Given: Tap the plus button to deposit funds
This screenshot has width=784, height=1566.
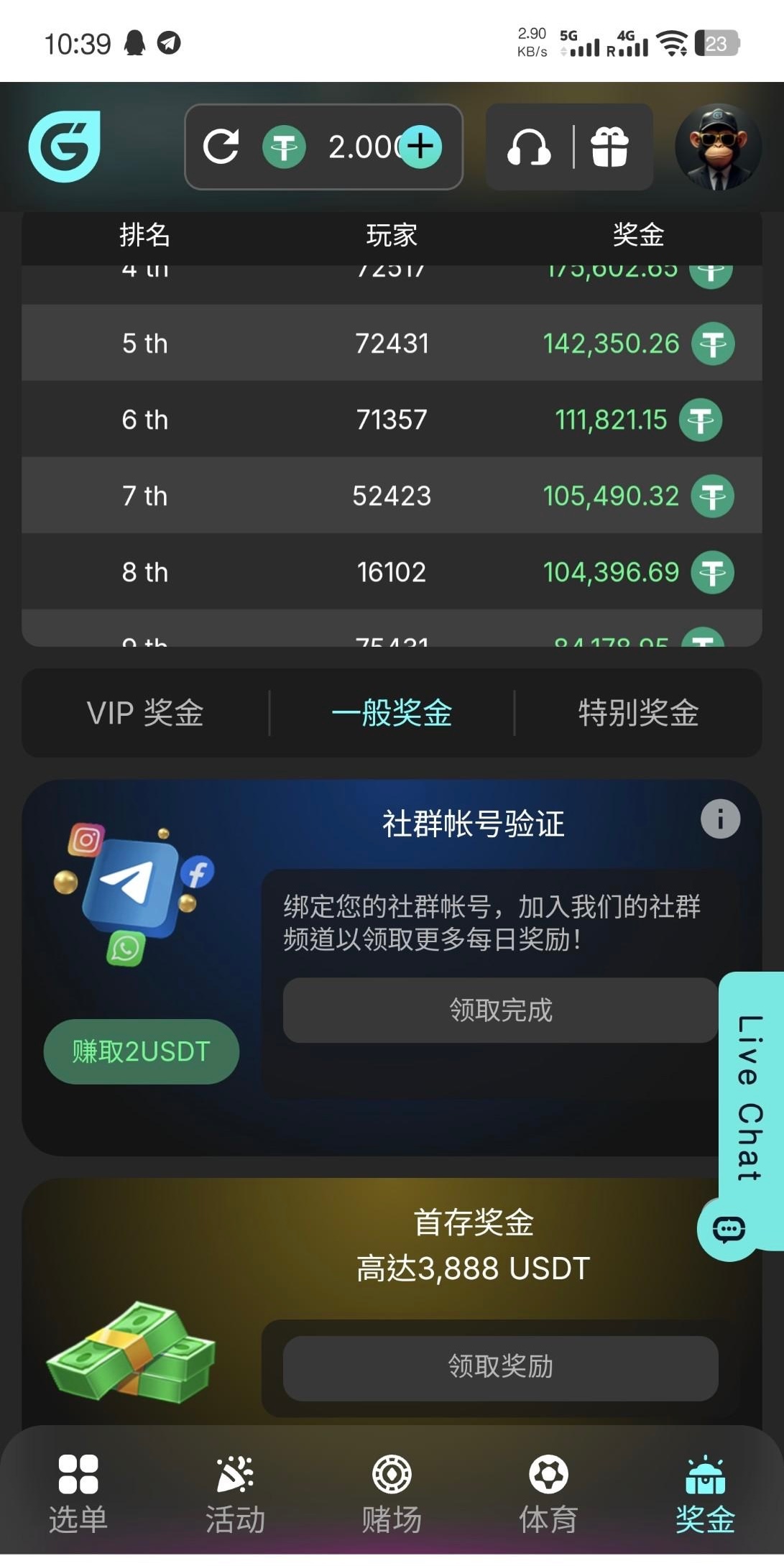Looking at the screenshot, I should [x=421, y=147].
